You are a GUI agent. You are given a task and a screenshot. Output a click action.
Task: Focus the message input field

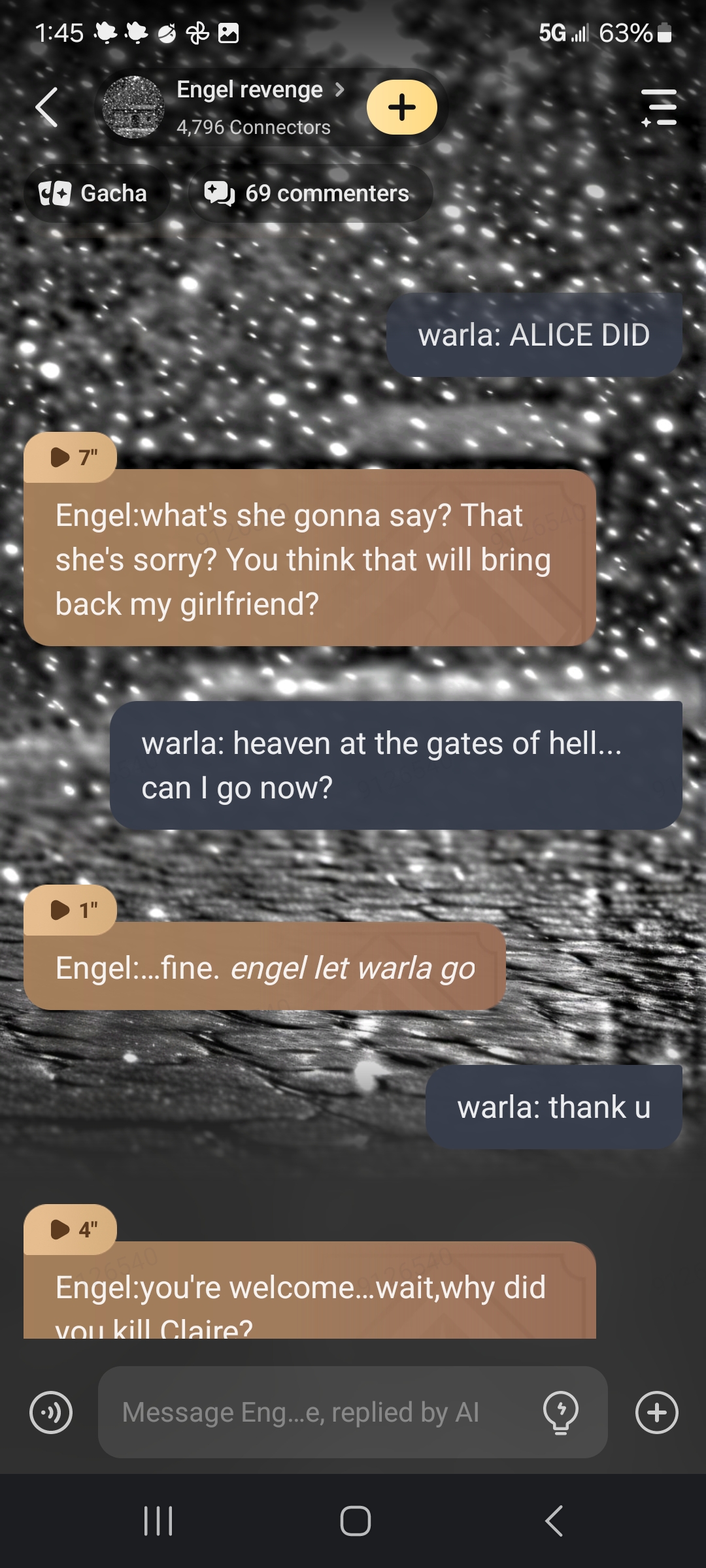pyautogui.click(x=320, y=1412)
